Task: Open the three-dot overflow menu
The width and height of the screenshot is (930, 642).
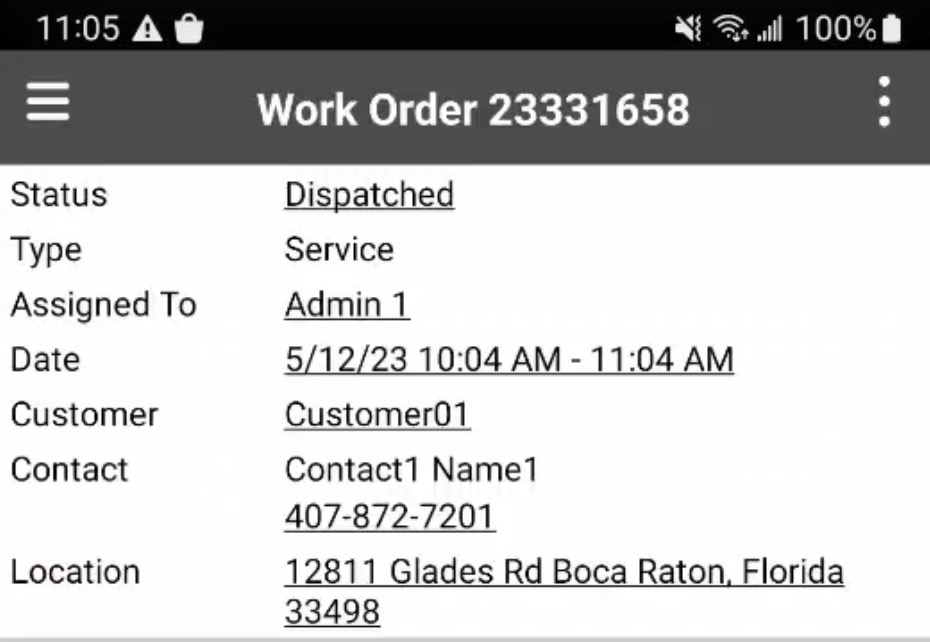Action: [x=884, y=103]
